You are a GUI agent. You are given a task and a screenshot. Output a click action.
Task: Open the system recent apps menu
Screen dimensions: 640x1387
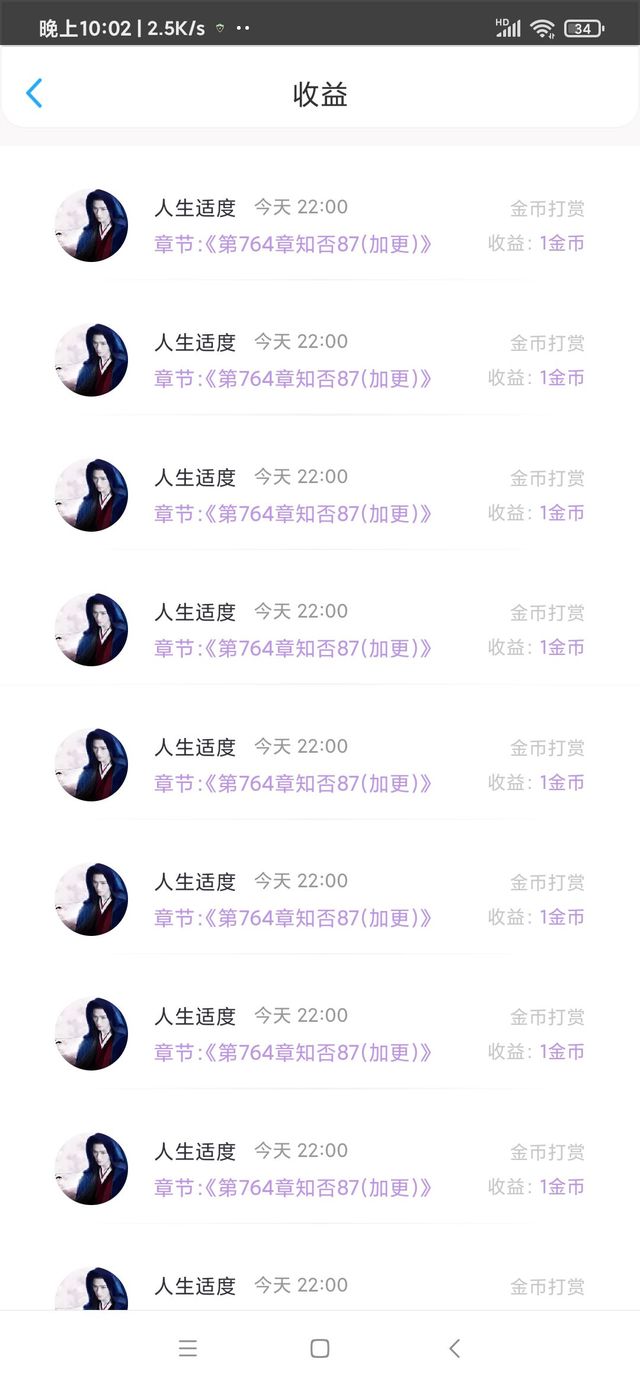(x=187, y=1348)
